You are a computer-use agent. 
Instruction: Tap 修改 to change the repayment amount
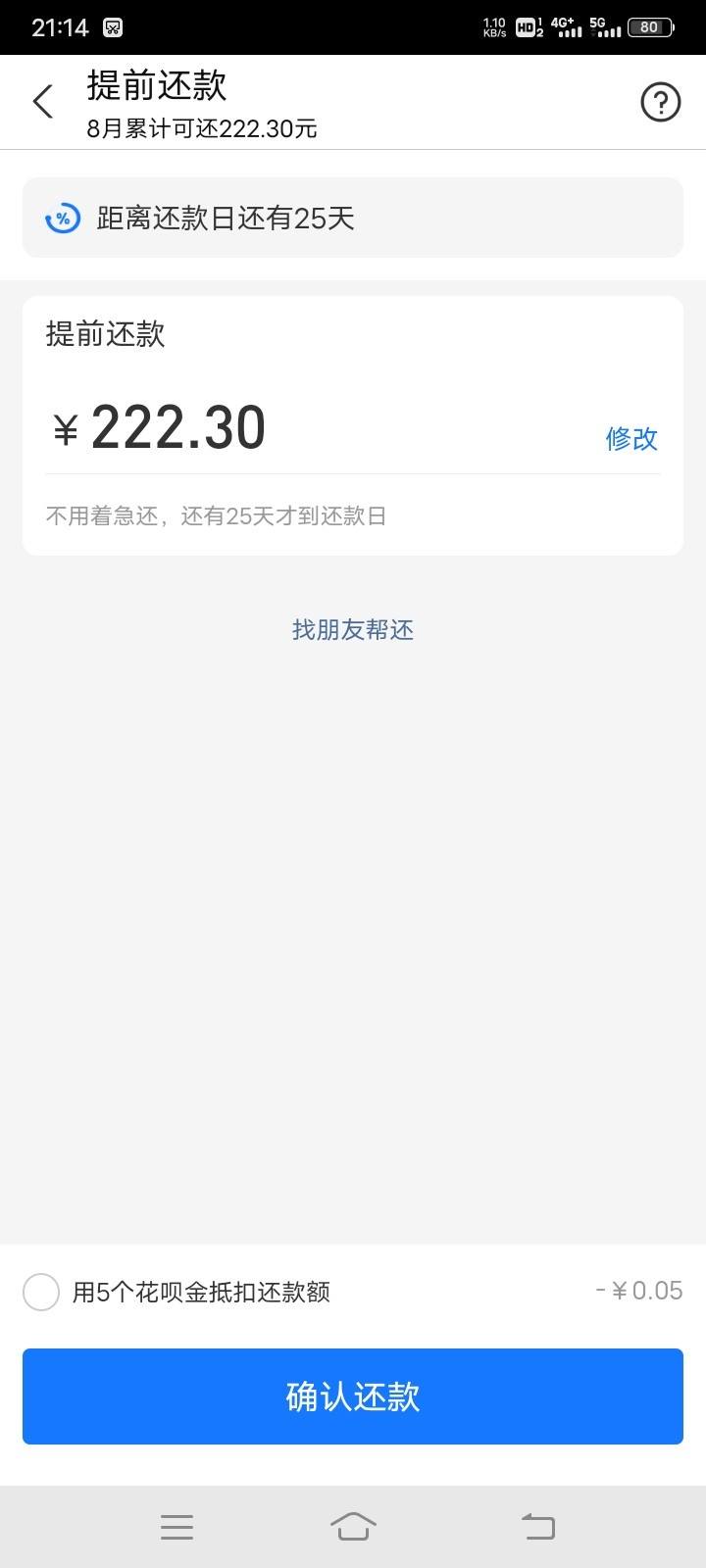[631, 438]
